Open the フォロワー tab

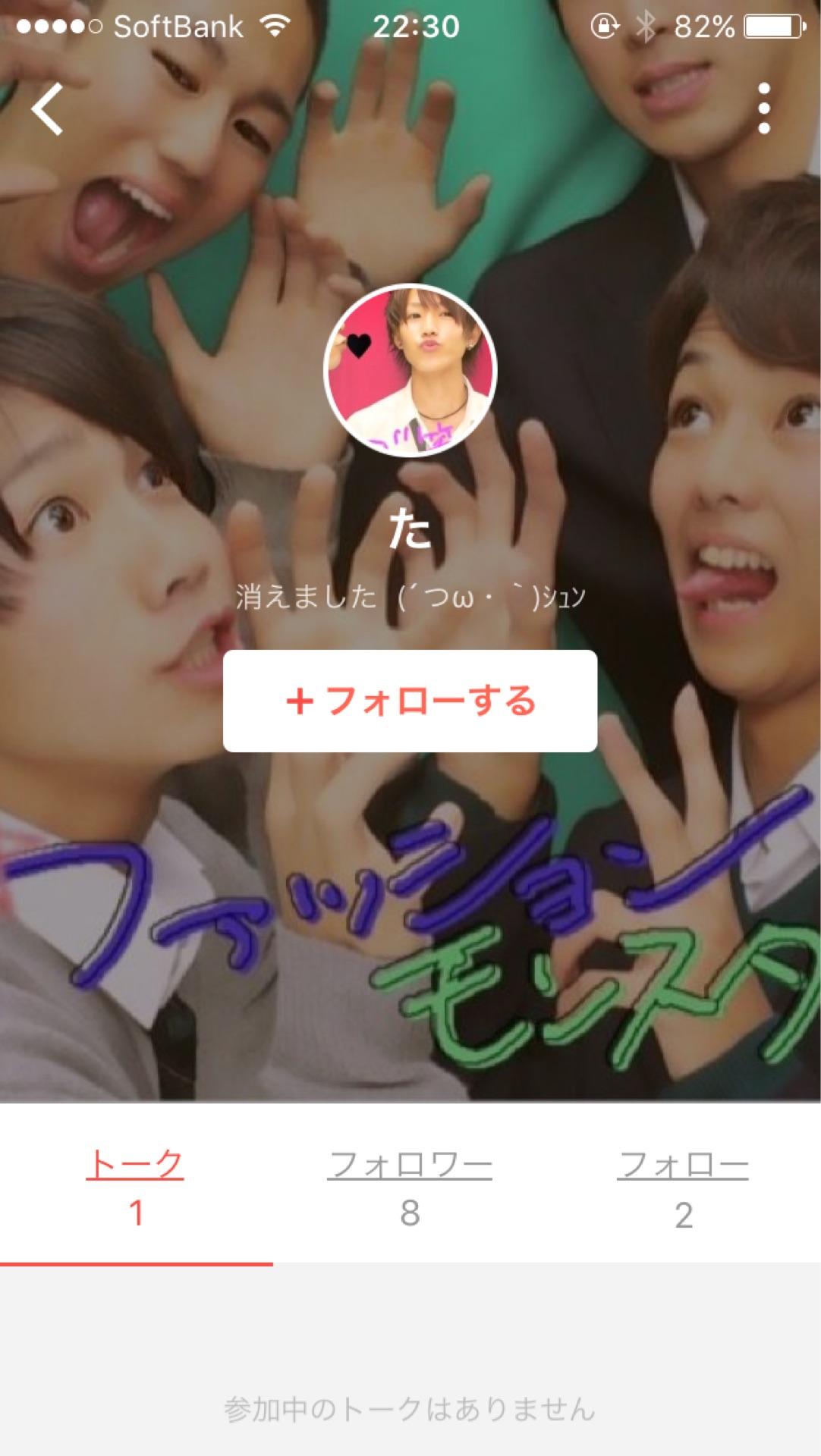tap(410, 1185)
